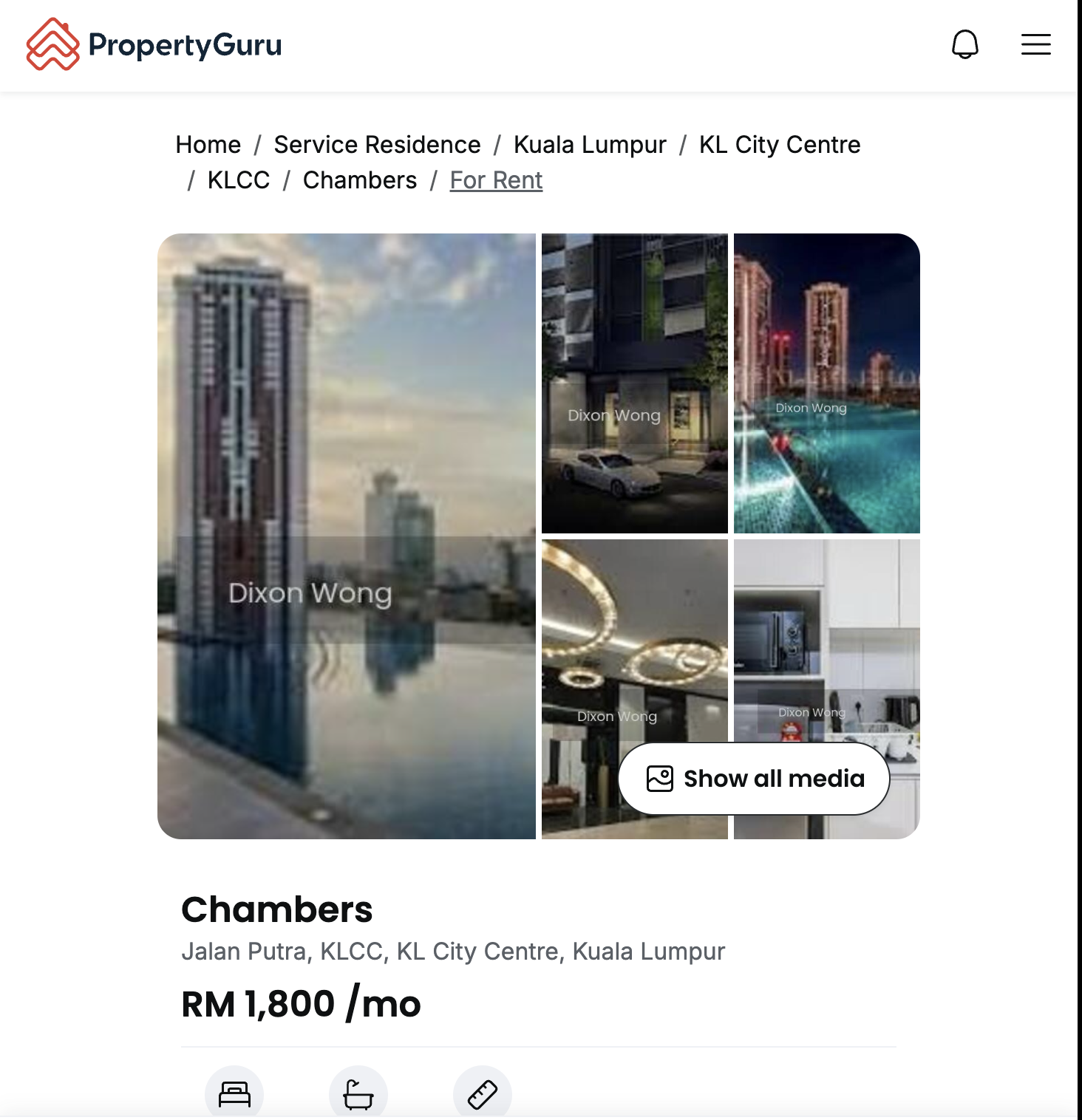The image size is (1082, 1120).
Task: Open KLCC breadcrumb link
Action: pyautogui.click(x=238, y=180)
